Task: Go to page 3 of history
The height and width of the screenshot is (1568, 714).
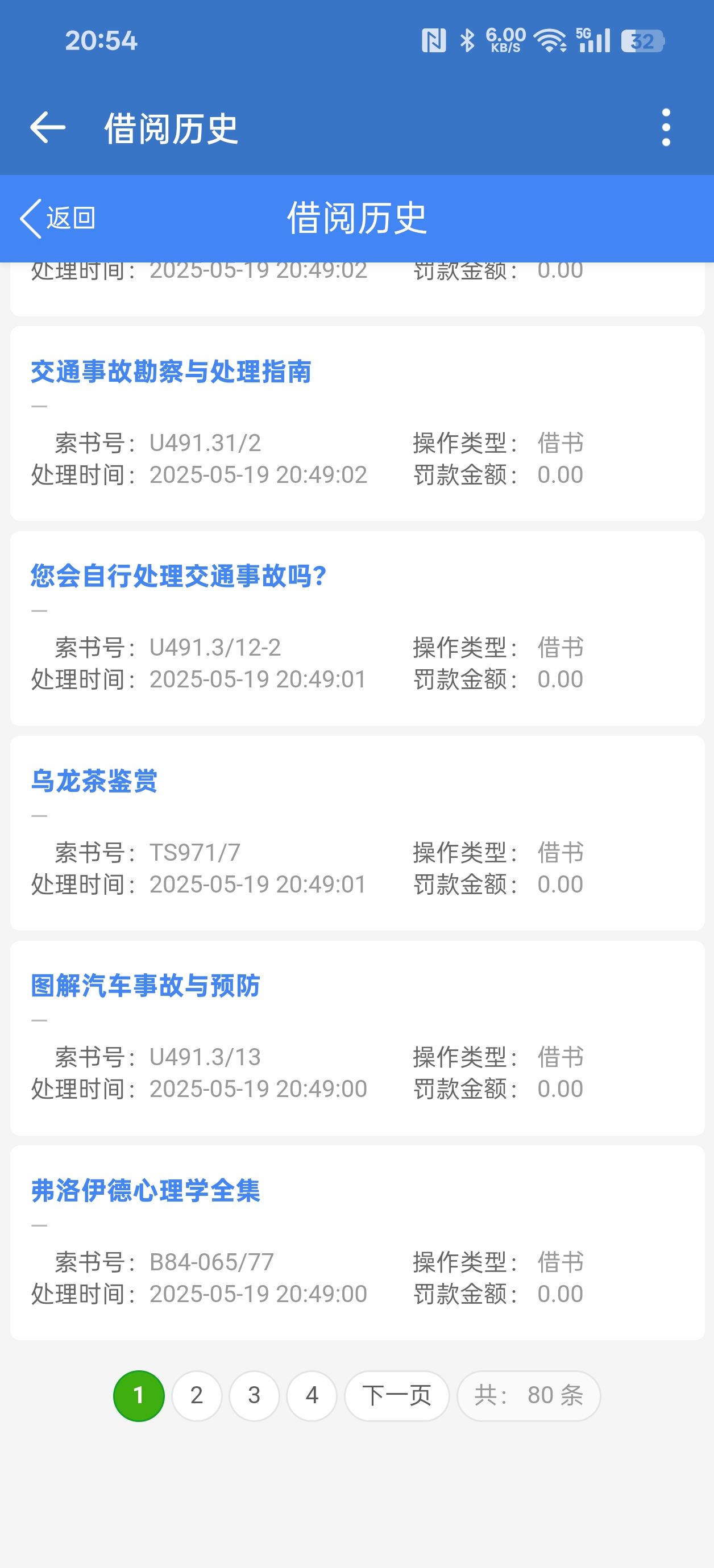Action: [x=254, y=1395]
